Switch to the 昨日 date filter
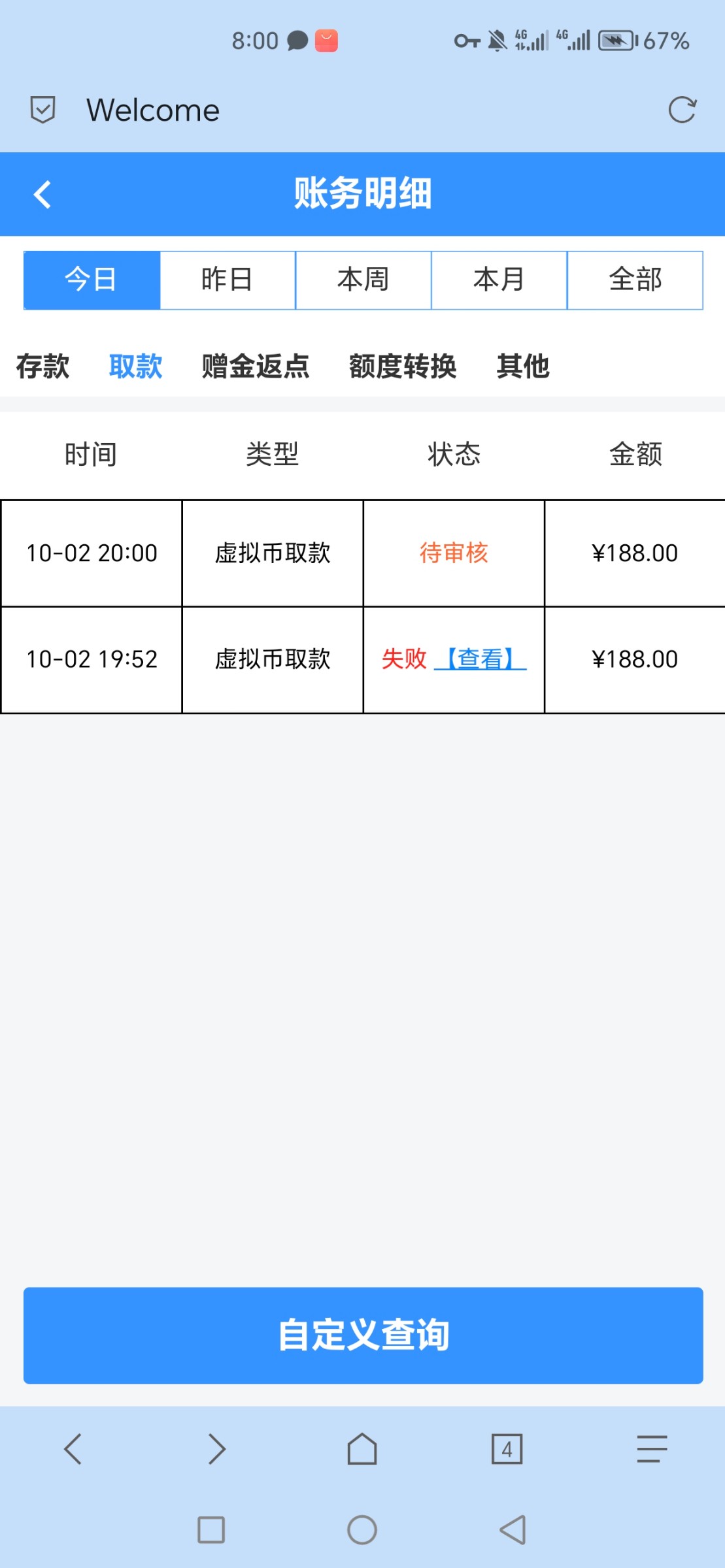This screenshot has width=725, height=1568. click(x=228, y=280)
